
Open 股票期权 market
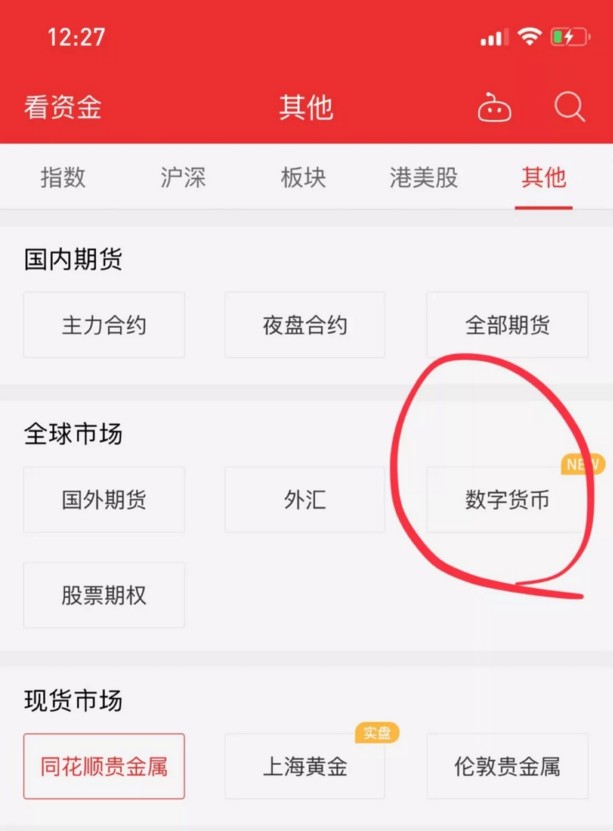click(104, 595)
